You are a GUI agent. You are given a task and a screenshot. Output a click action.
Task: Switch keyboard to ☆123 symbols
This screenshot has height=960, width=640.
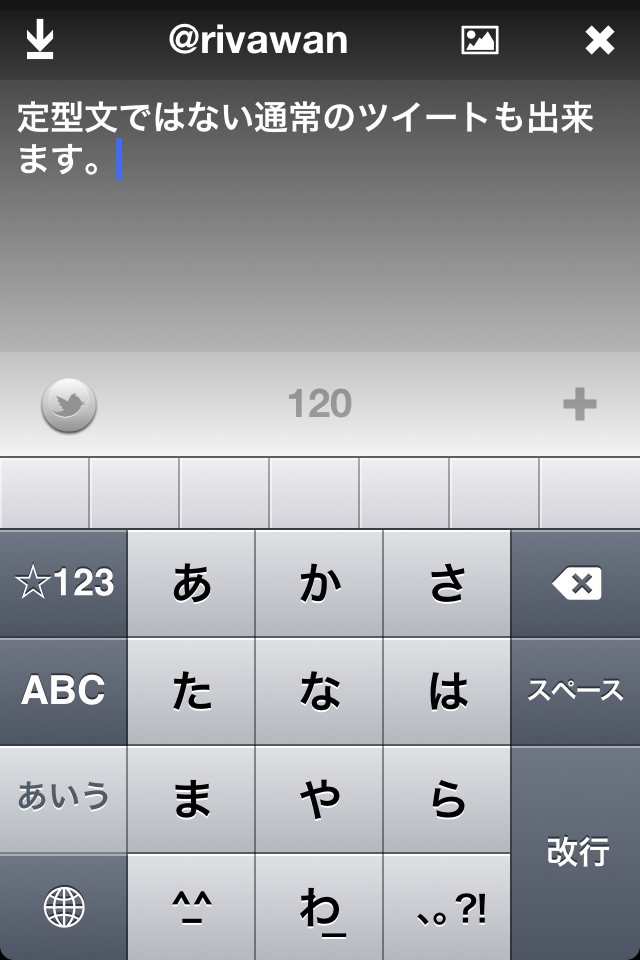tap(64, 583)
